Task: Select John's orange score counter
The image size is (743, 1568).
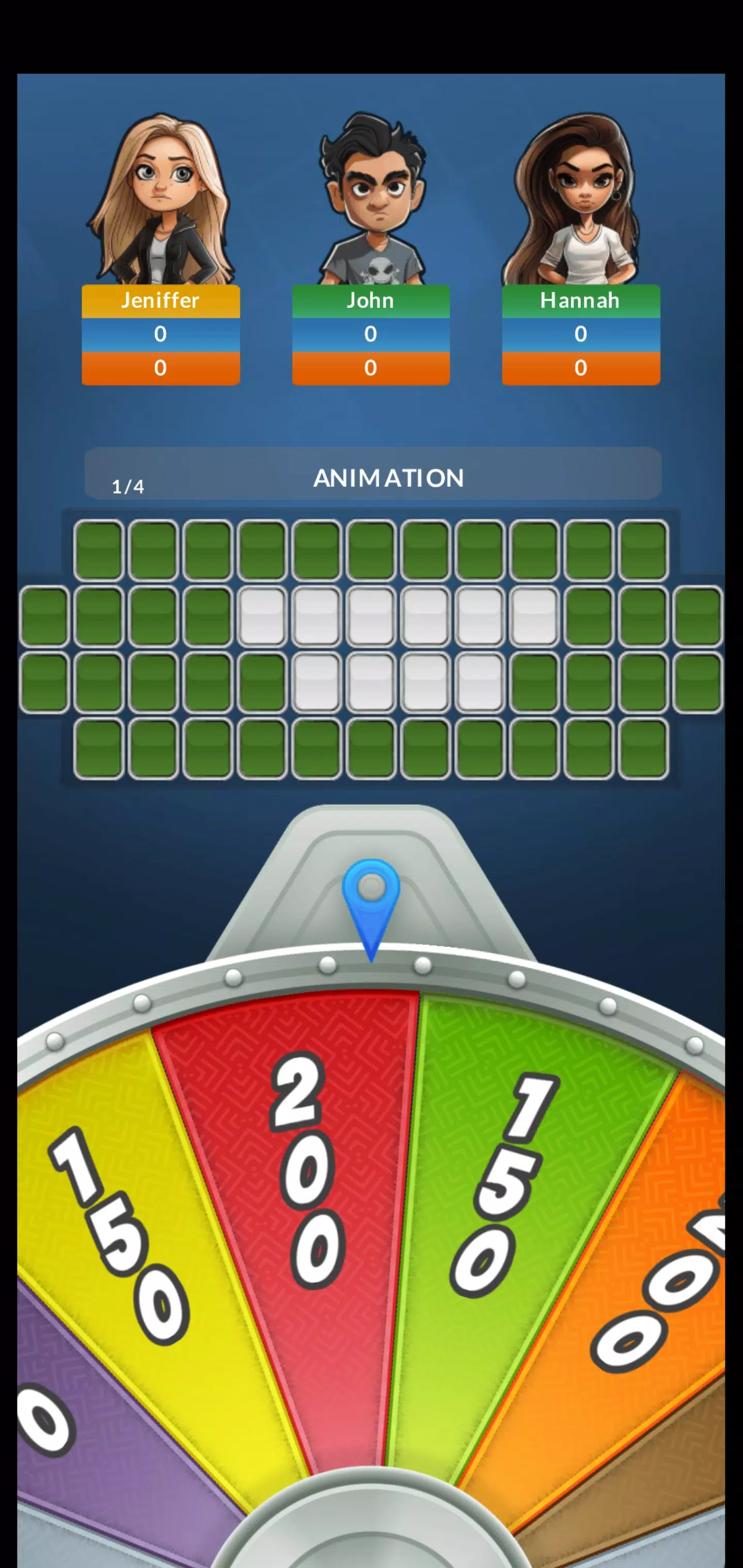Action: (372, 368)
